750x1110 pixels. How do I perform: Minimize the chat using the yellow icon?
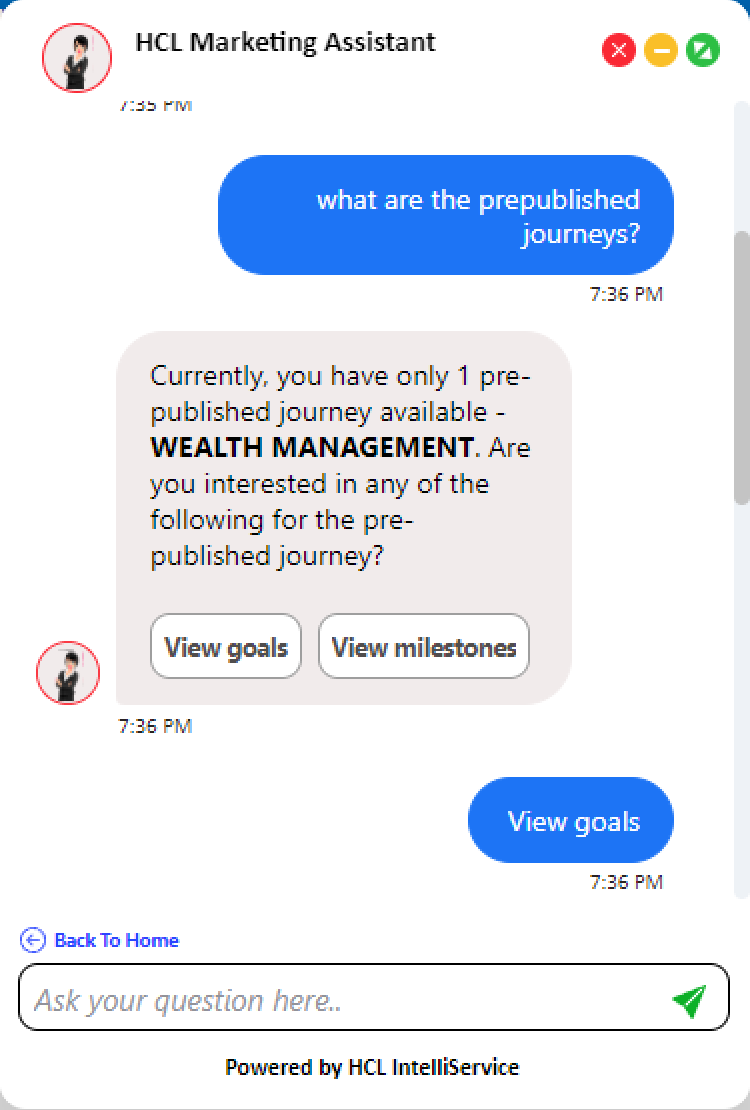coord(661,50)
